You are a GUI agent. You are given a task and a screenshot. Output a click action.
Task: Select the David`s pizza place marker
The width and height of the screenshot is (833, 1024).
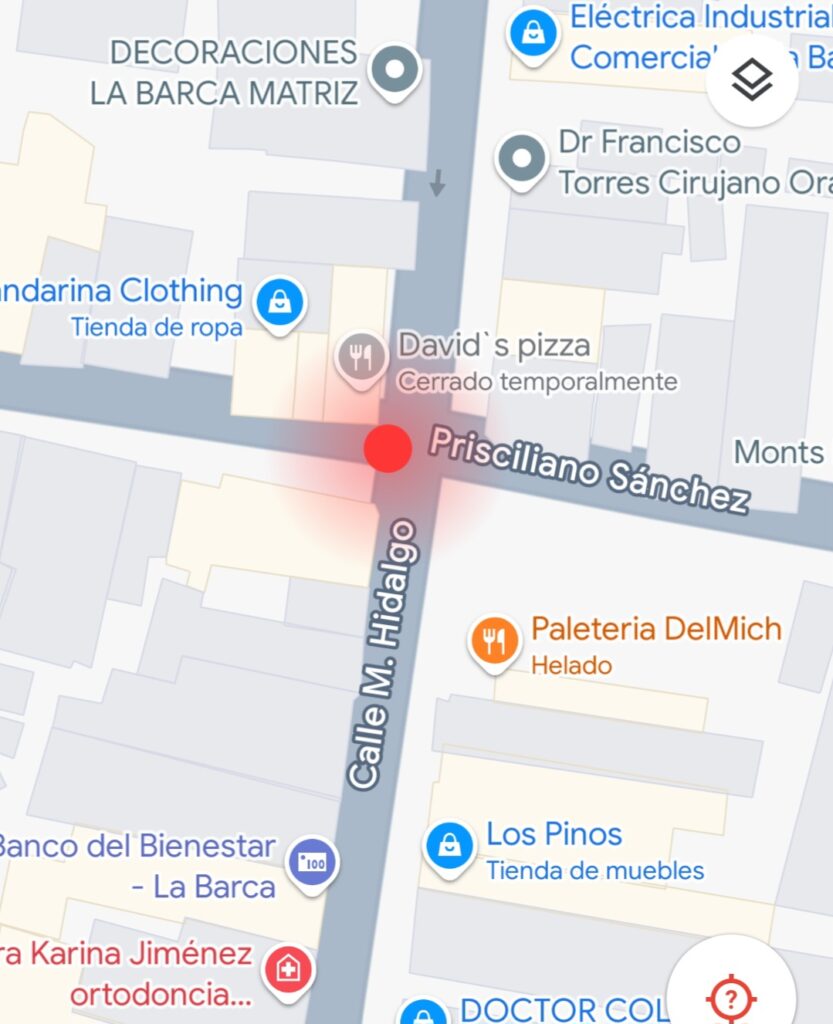pyautogui.click(x=360, y=357)
